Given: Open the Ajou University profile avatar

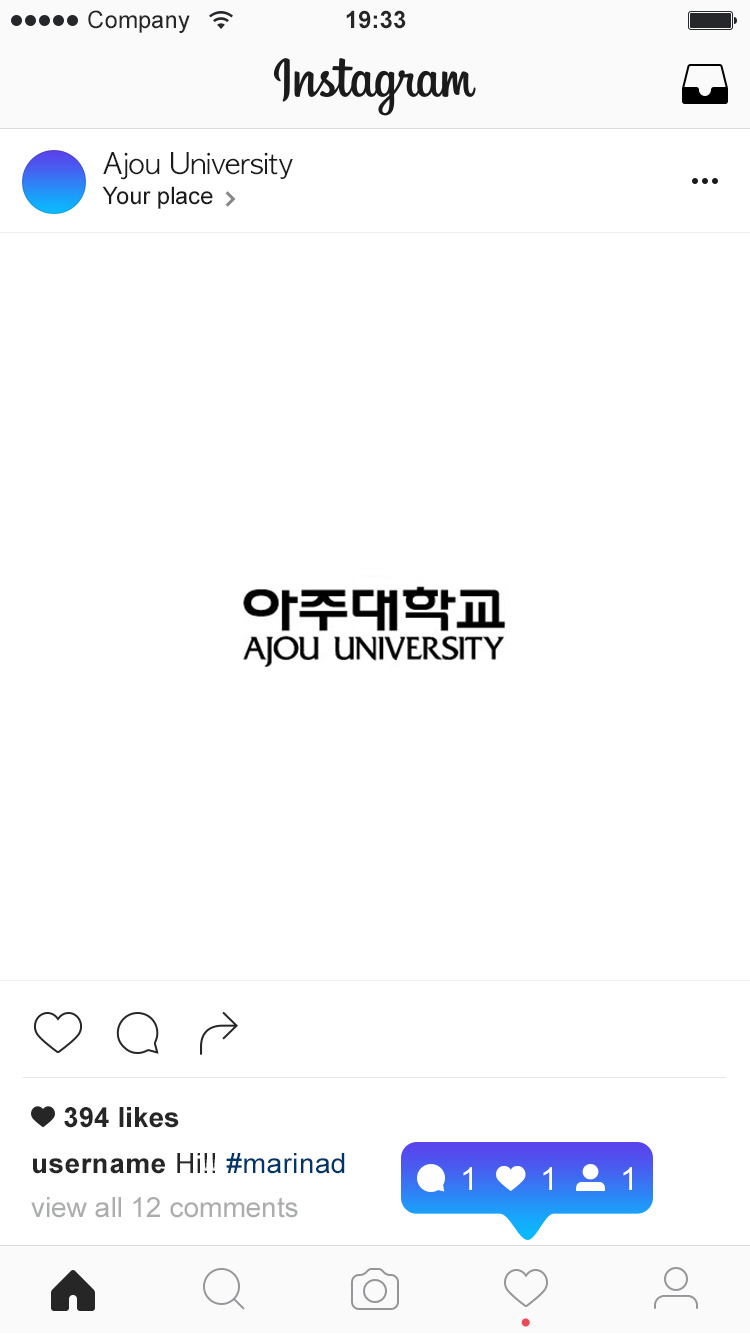Looking at the screenshot, I should (54, 182).
